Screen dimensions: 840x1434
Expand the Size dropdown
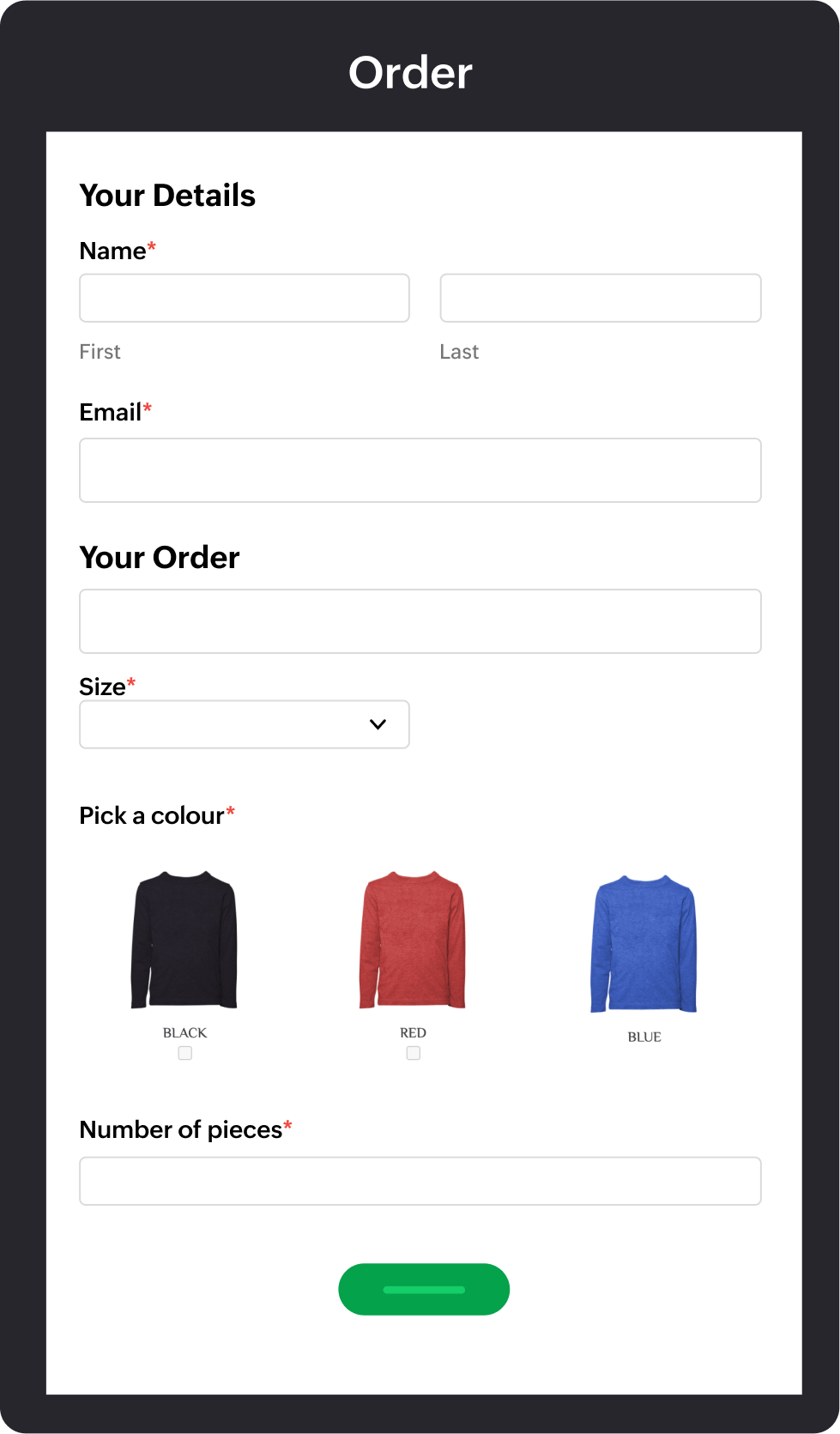(x=244, y=724)
